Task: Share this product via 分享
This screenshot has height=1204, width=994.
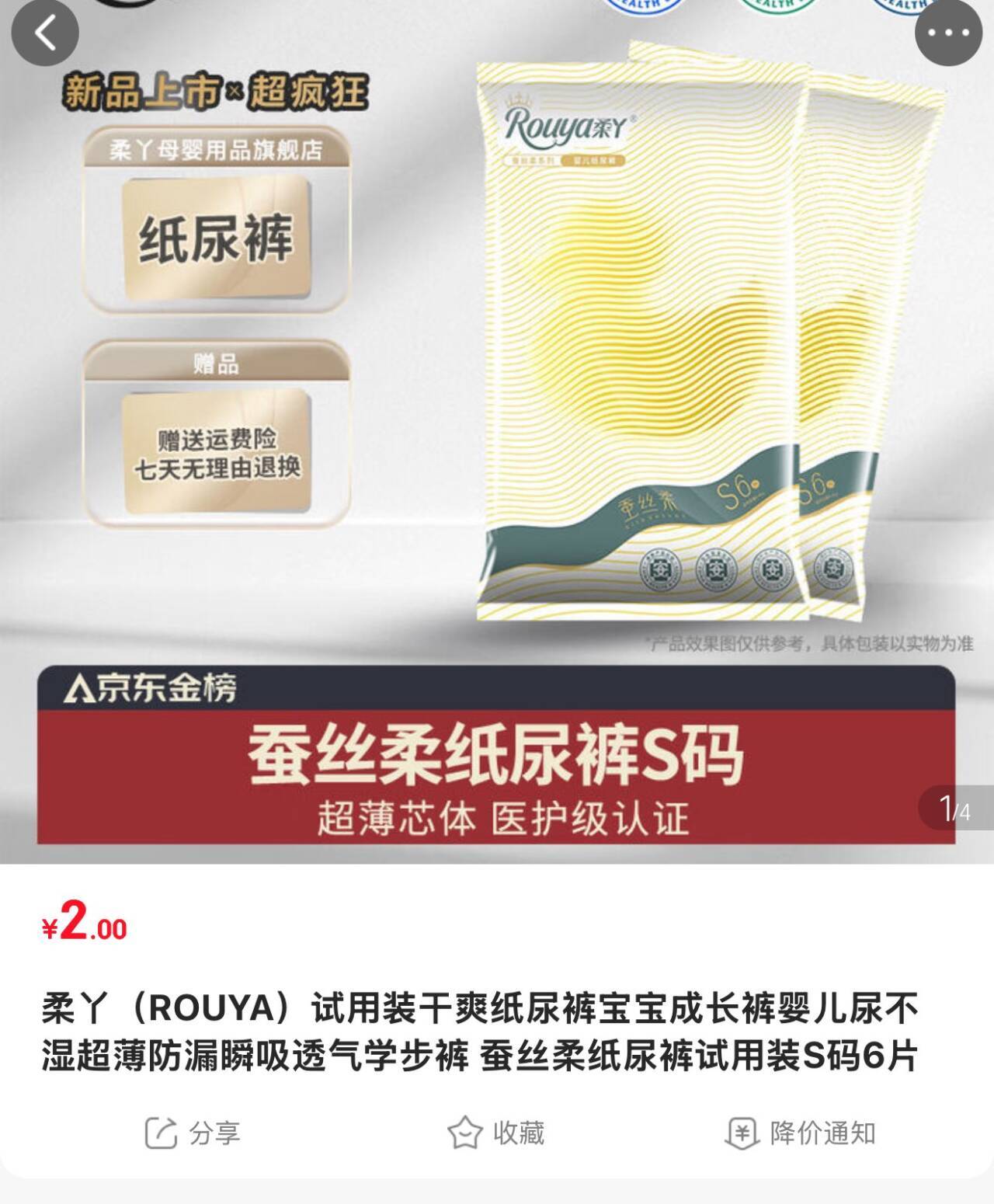Action: pos(193,1133)
